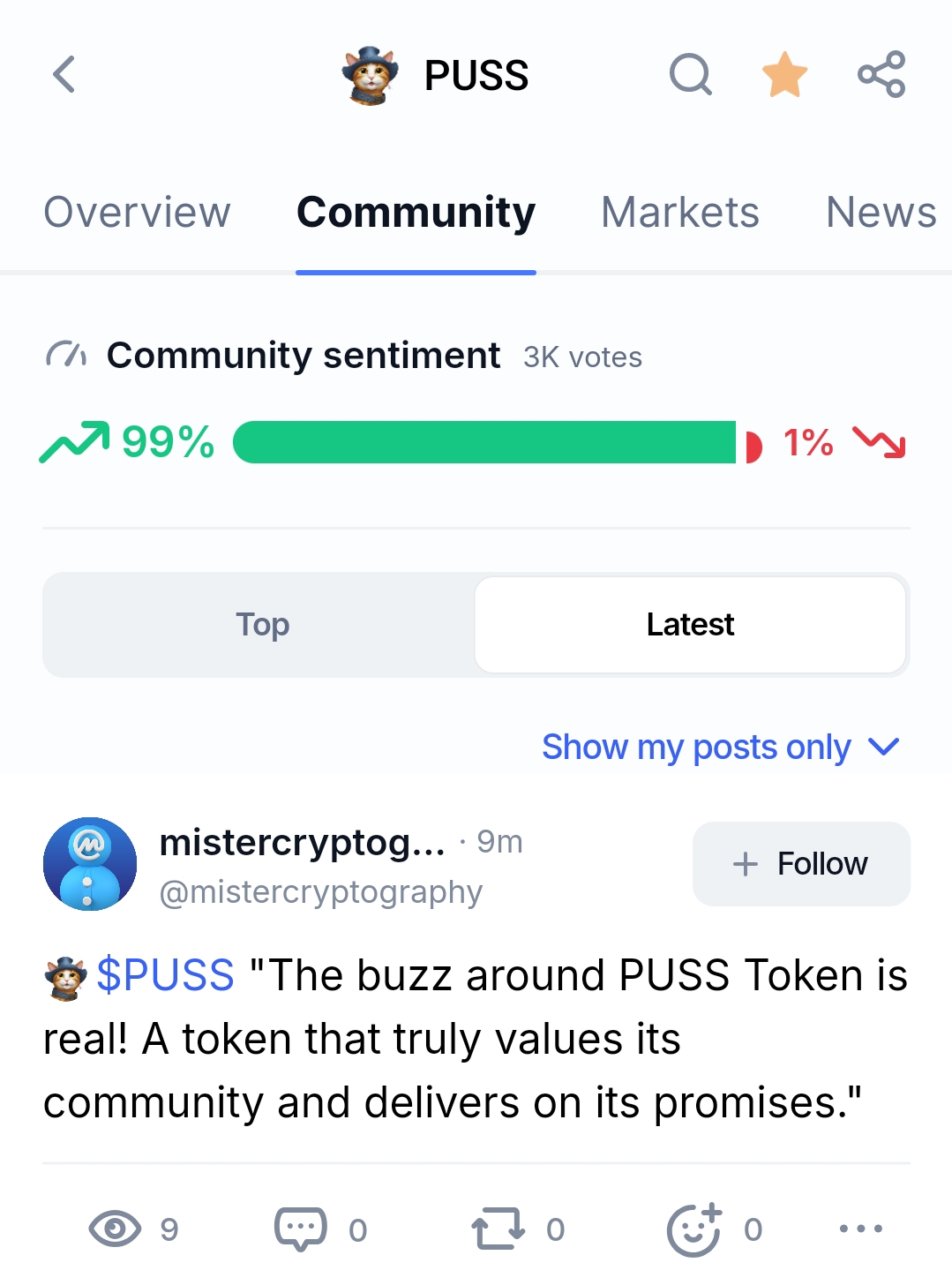Image resolution: width=952 pixels, height=1270 pixels.
Task: Expand the Show my posts only dropdown
Action: tap(721, 747)
